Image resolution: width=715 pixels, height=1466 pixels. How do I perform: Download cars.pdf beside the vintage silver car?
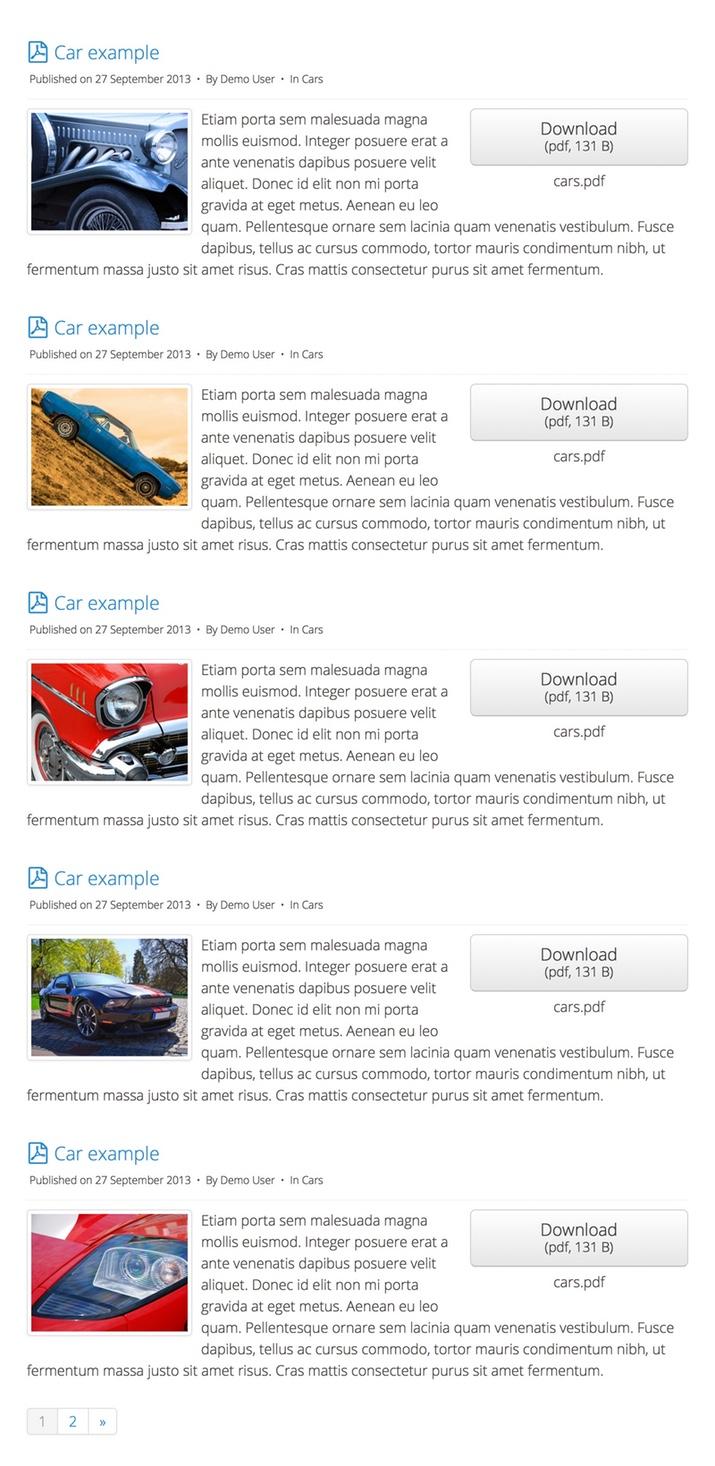(x=579, y=137)
